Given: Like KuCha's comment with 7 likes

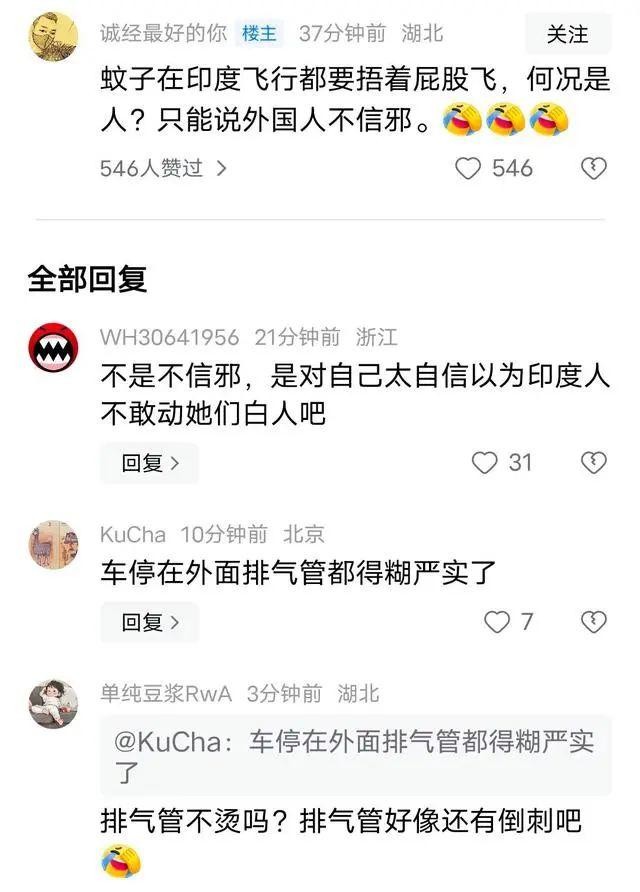Looking at the screenshot, I should 497,622.
